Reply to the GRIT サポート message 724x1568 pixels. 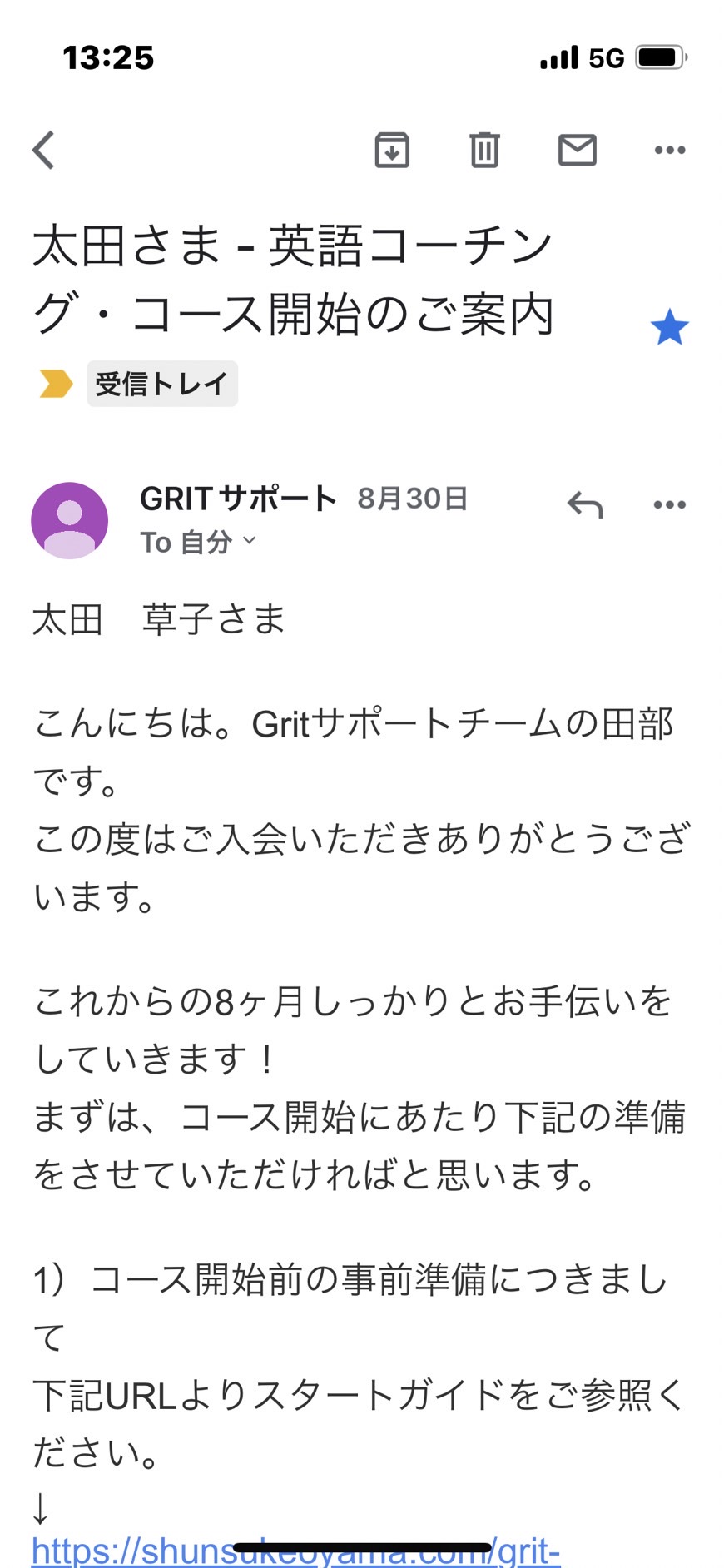pos(585,504)
